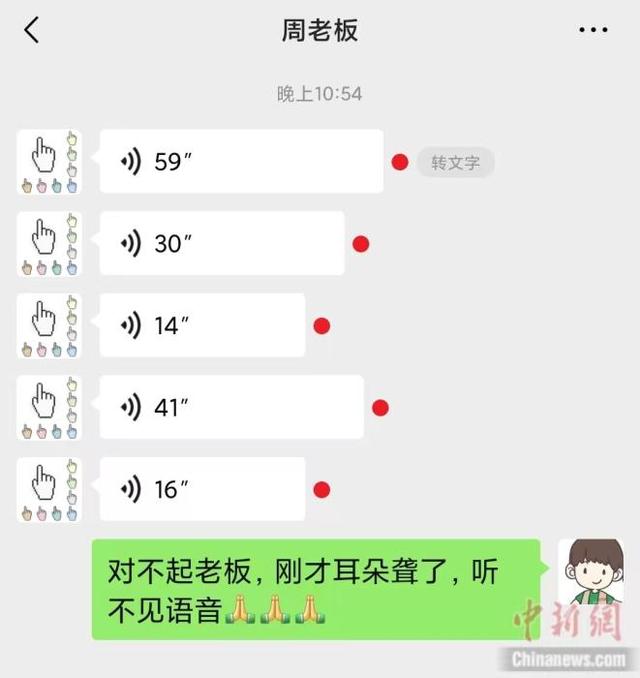
Task: Tap 转文字 to transcribe the voice message
Action: 455,163
